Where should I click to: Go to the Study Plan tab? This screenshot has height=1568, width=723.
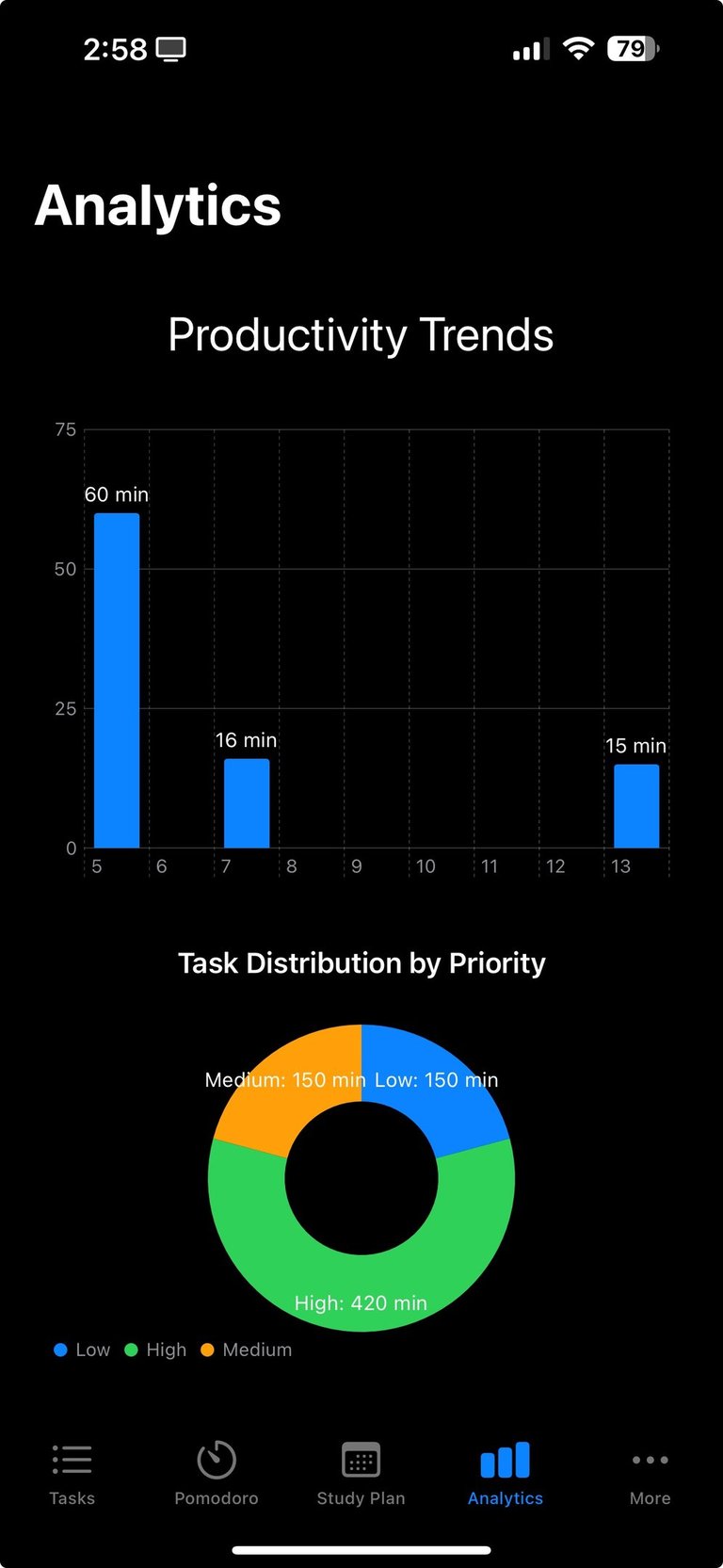pos(361,1472)
